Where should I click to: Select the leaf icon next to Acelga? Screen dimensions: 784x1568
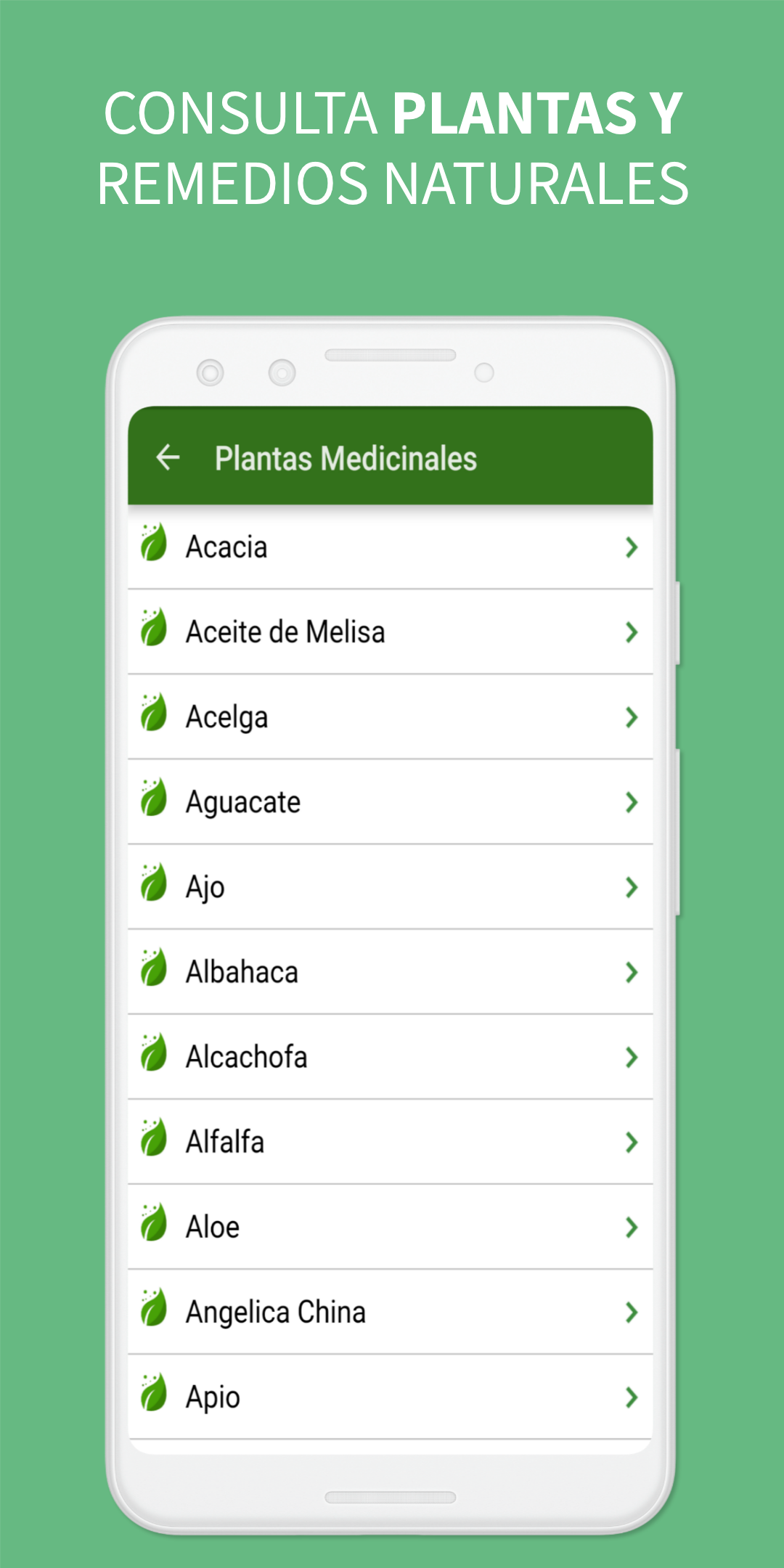pyautogui.click(x=152, y=716)
